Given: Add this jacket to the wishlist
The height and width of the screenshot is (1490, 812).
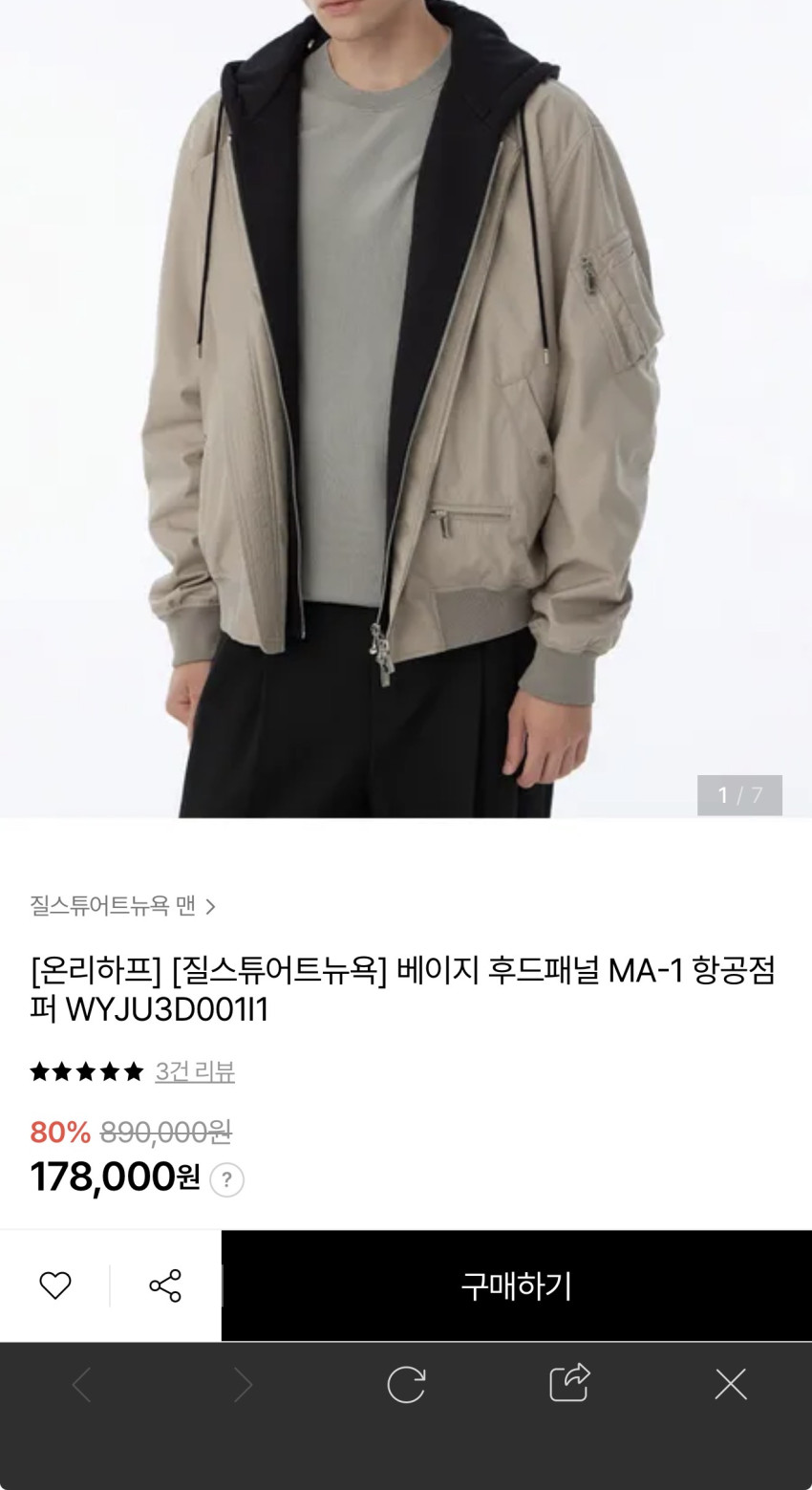Looking at the screenshot, I should point(55,1285).
